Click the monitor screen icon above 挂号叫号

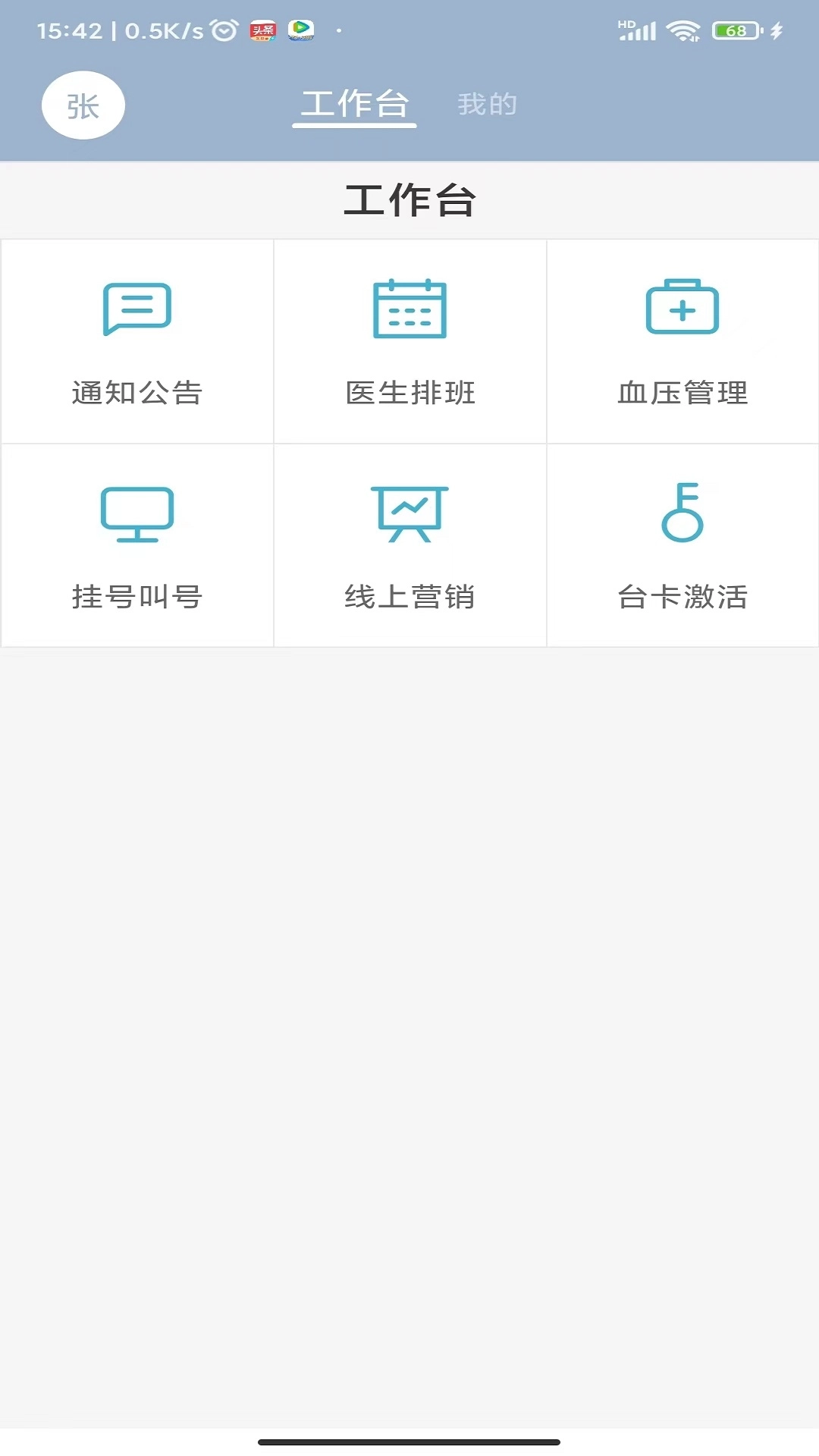pyautogui.click(x=136, y=514)
